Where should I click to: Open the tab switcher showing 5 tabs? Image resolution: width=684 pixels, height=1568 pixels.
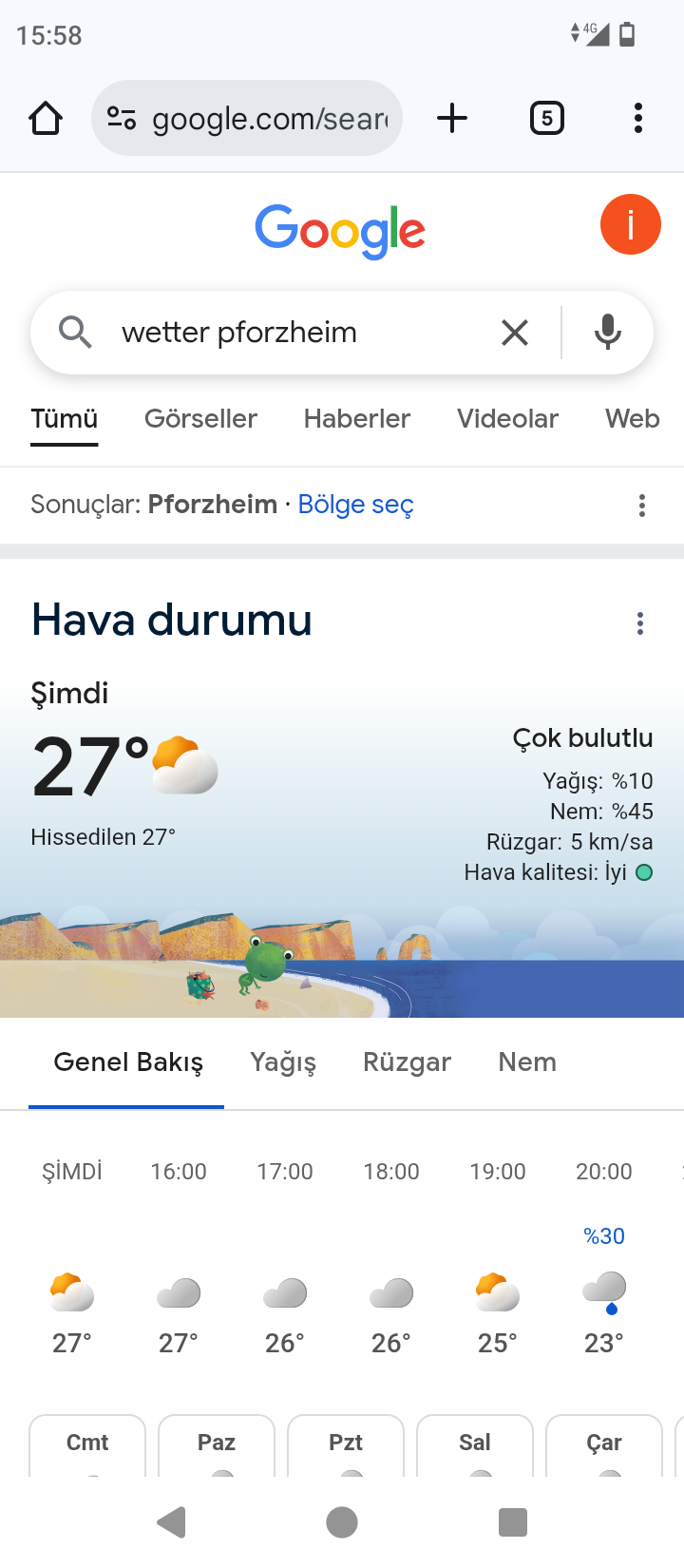pos(546,119)
